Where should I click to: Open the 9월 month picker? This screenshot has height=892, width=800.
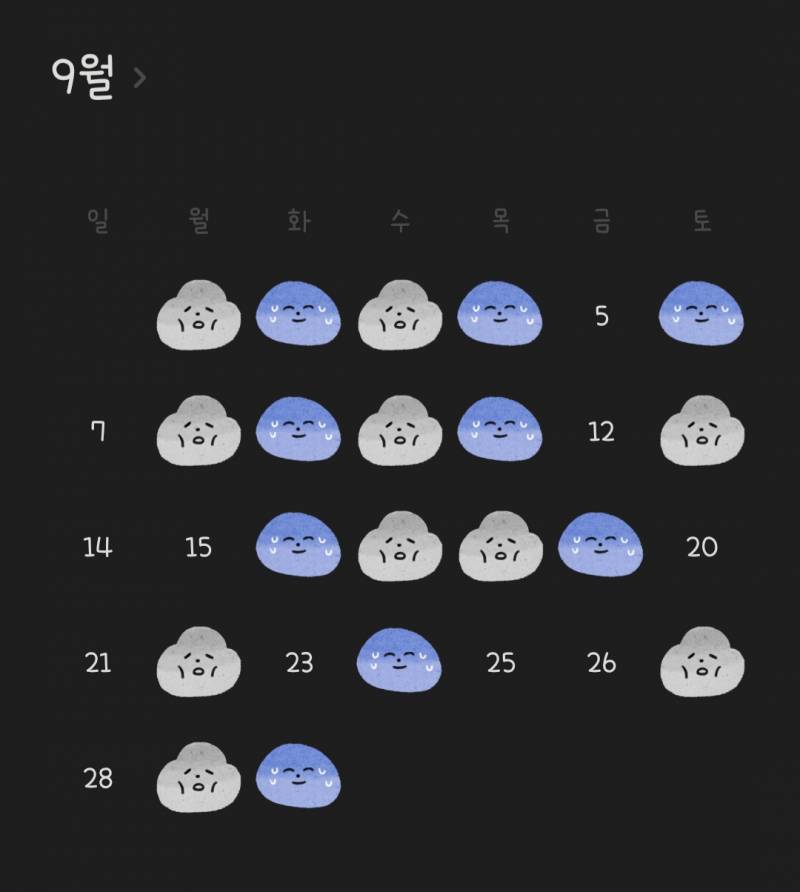pos(98,78)
